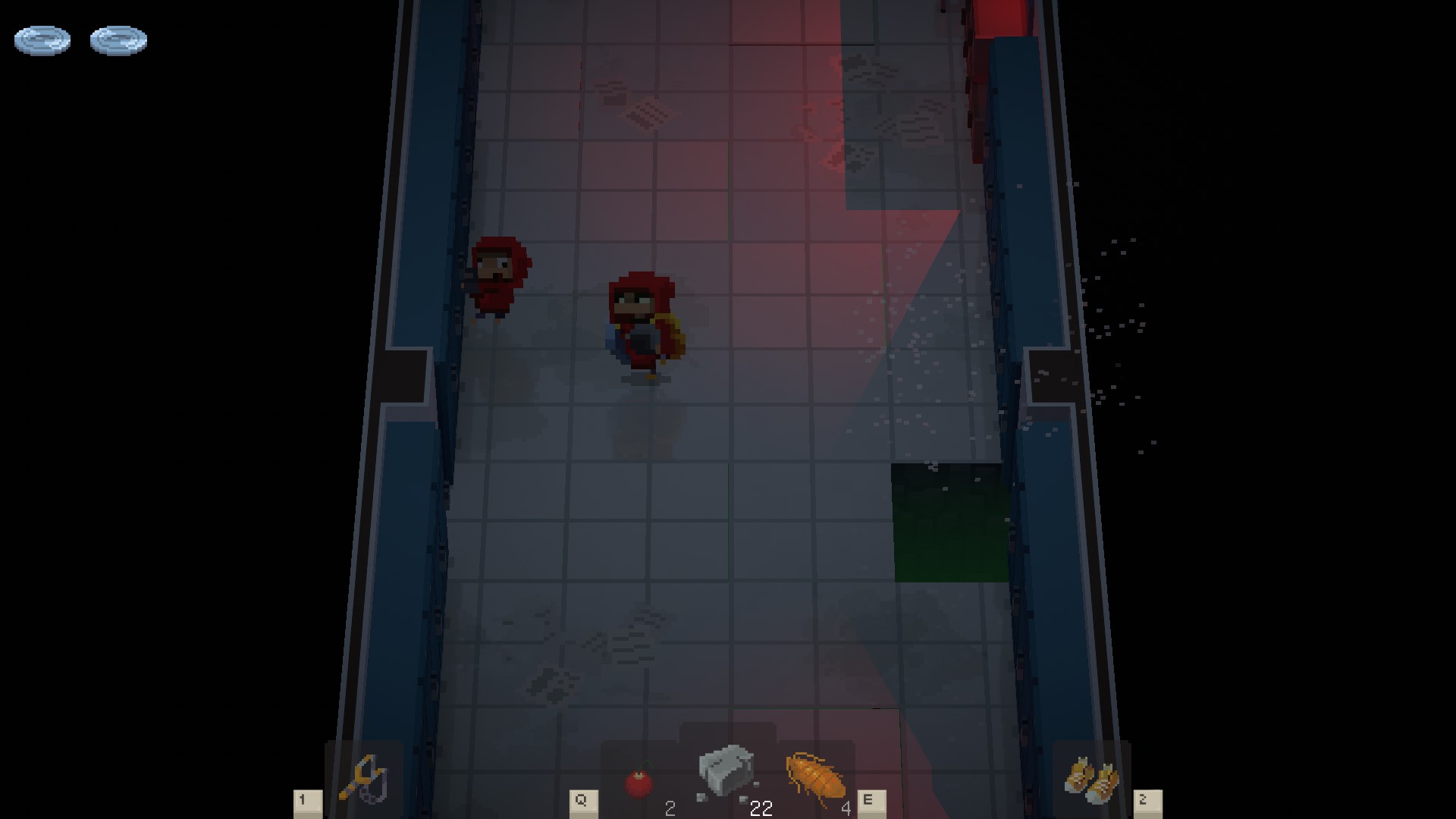Tap the E key to cycle ammo right
Image resolution: width=1456 pixels, height=819 pixels.
coord(871,802)
